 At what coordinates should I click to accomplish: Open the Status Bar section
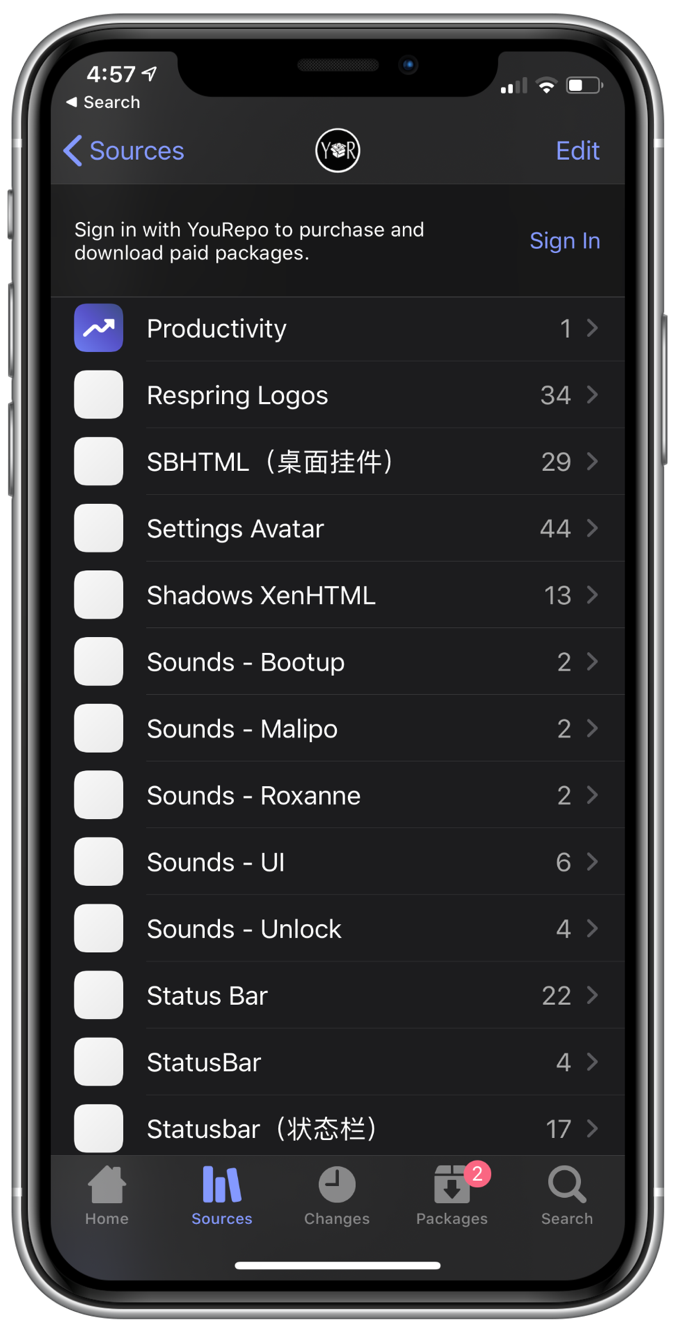[x=338, y=995]
